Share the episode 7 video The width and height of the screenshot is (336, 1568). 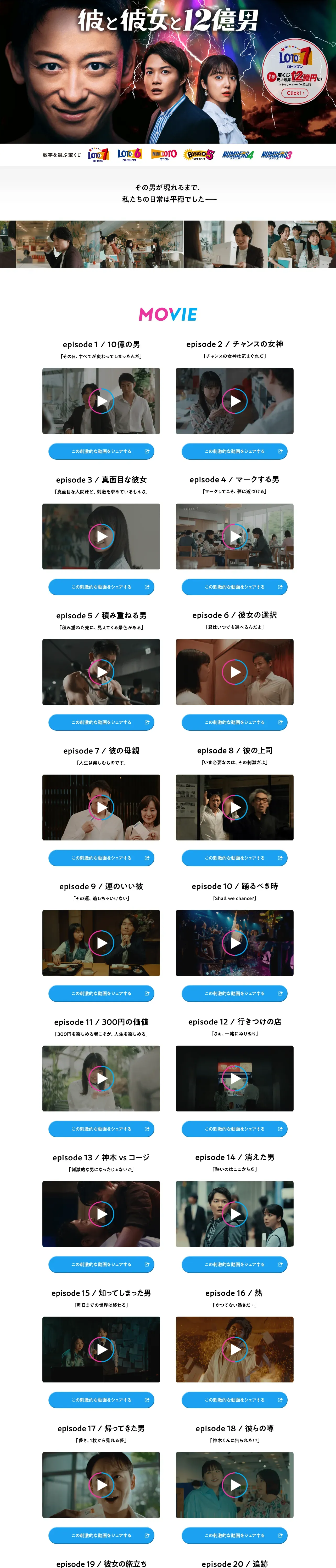[x=101, y=858]
